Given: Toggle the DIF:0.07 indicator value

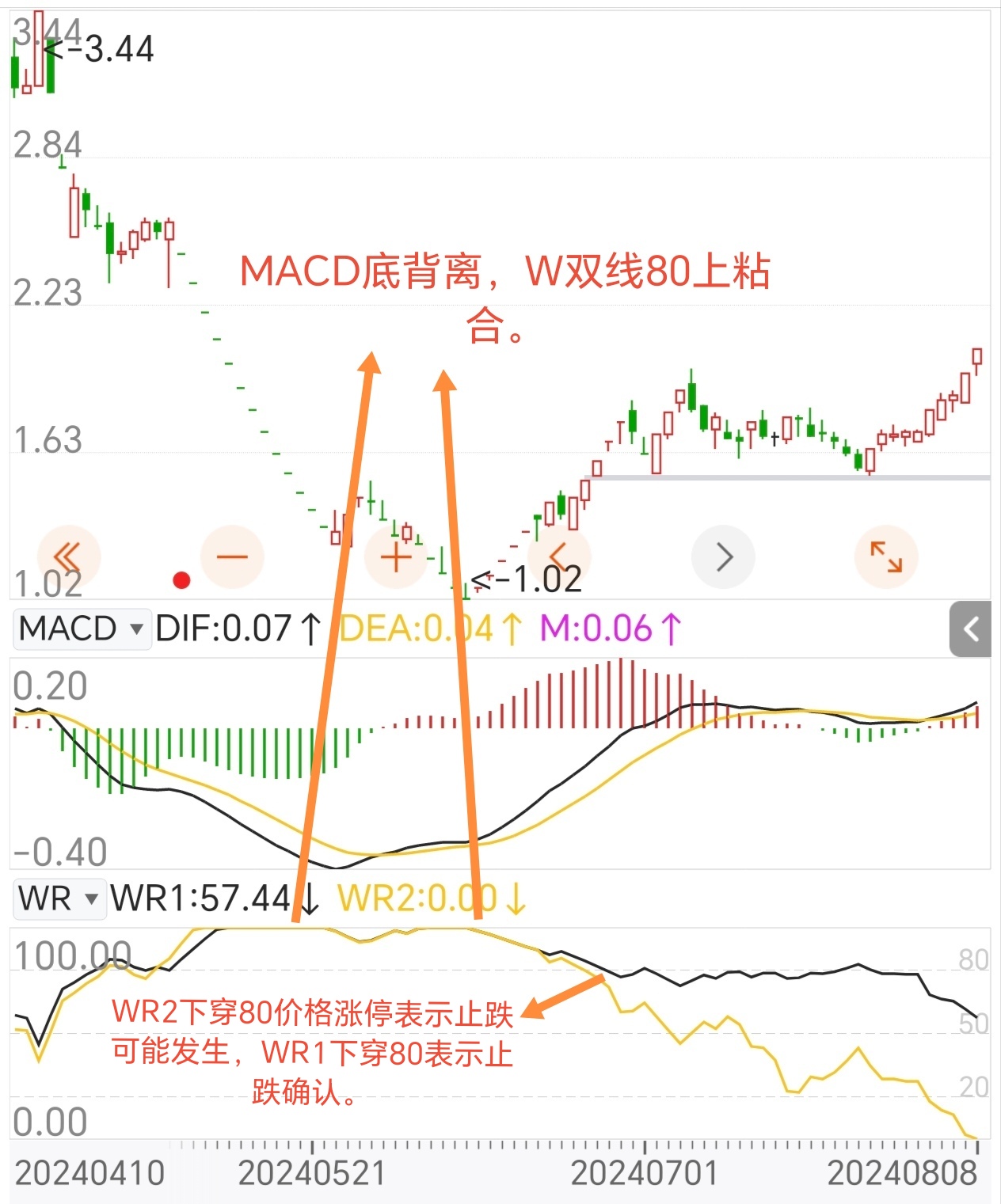Looking at the screenshot, I should [x=230, y=628].
